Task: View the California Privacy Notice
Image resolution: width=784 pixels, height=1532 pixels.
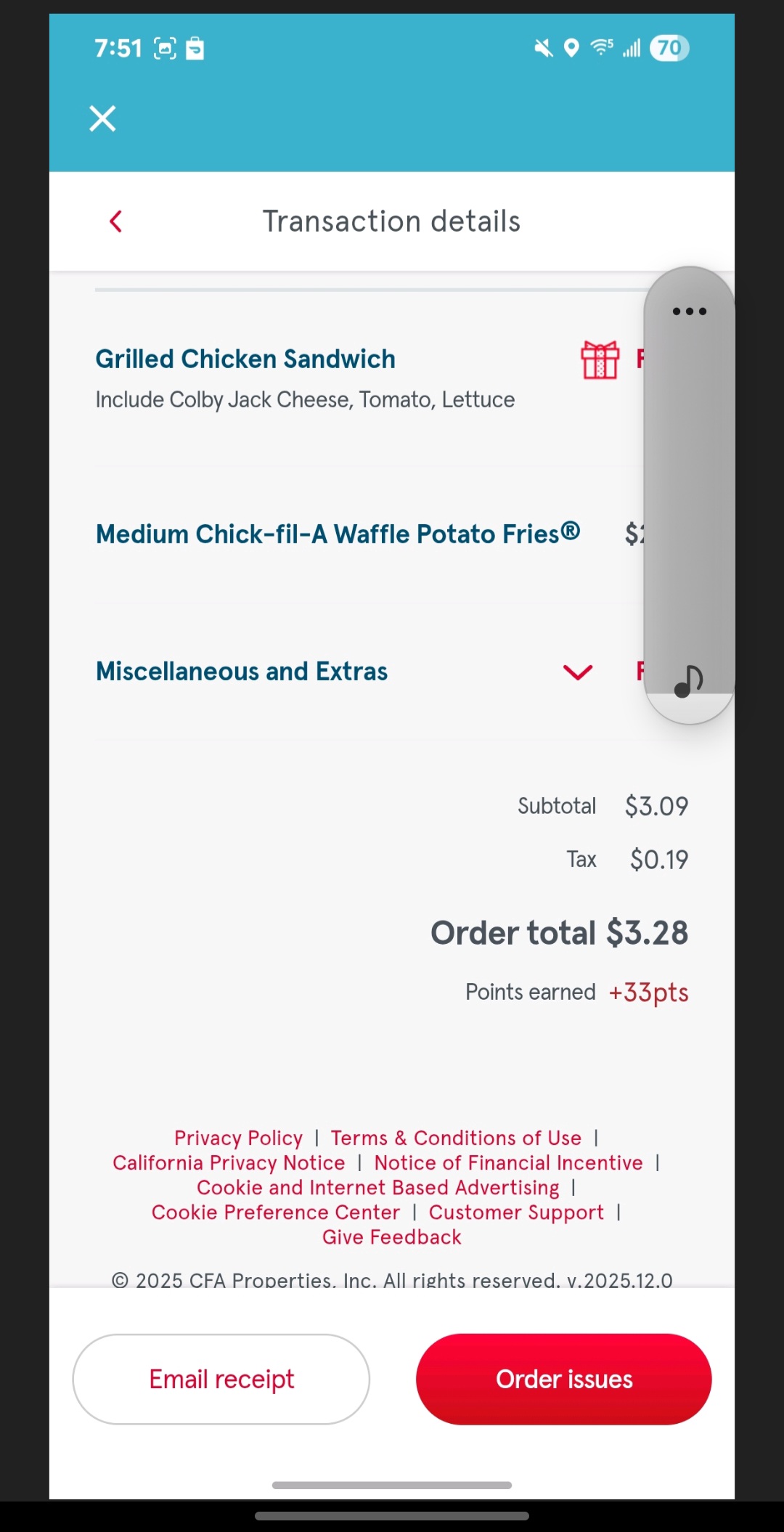Action: point(229,1162)
